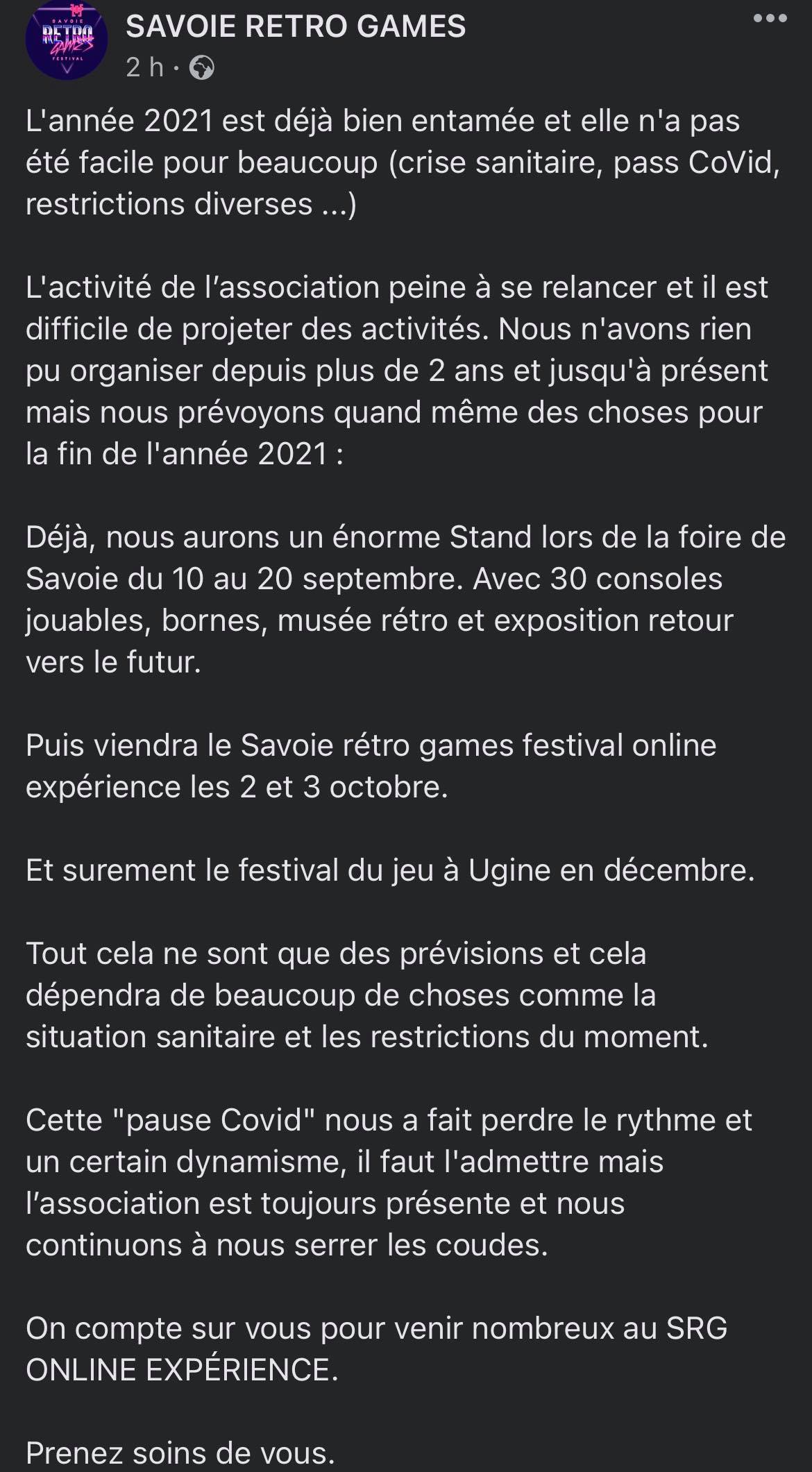812x1472 pixels.
Task: Open the post's three-dot options menu
Action: [x=770, y=19]
